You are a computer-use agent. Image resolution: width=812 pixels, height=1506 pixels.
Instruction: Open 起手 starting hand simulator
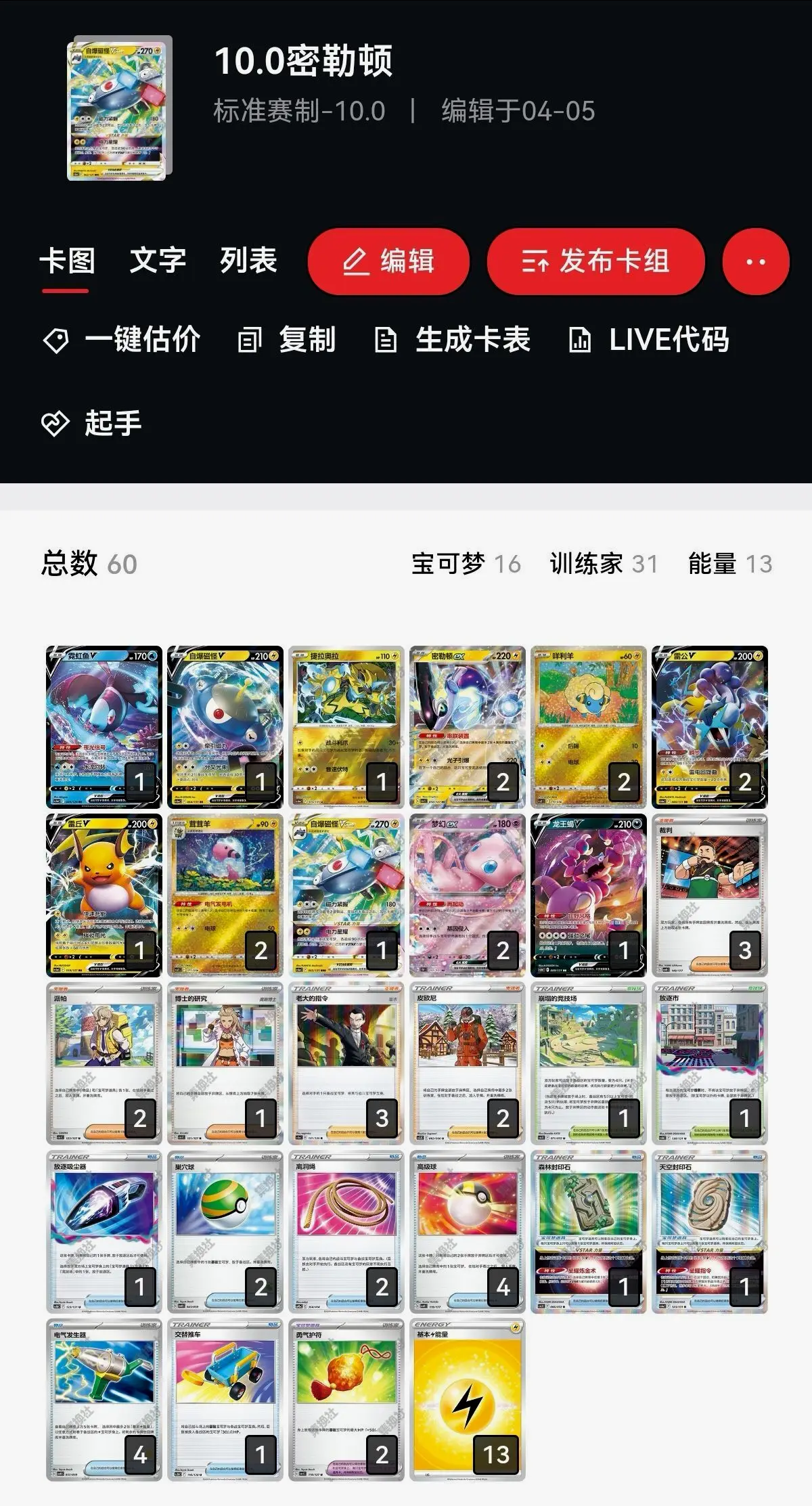(x=92, y=424)
